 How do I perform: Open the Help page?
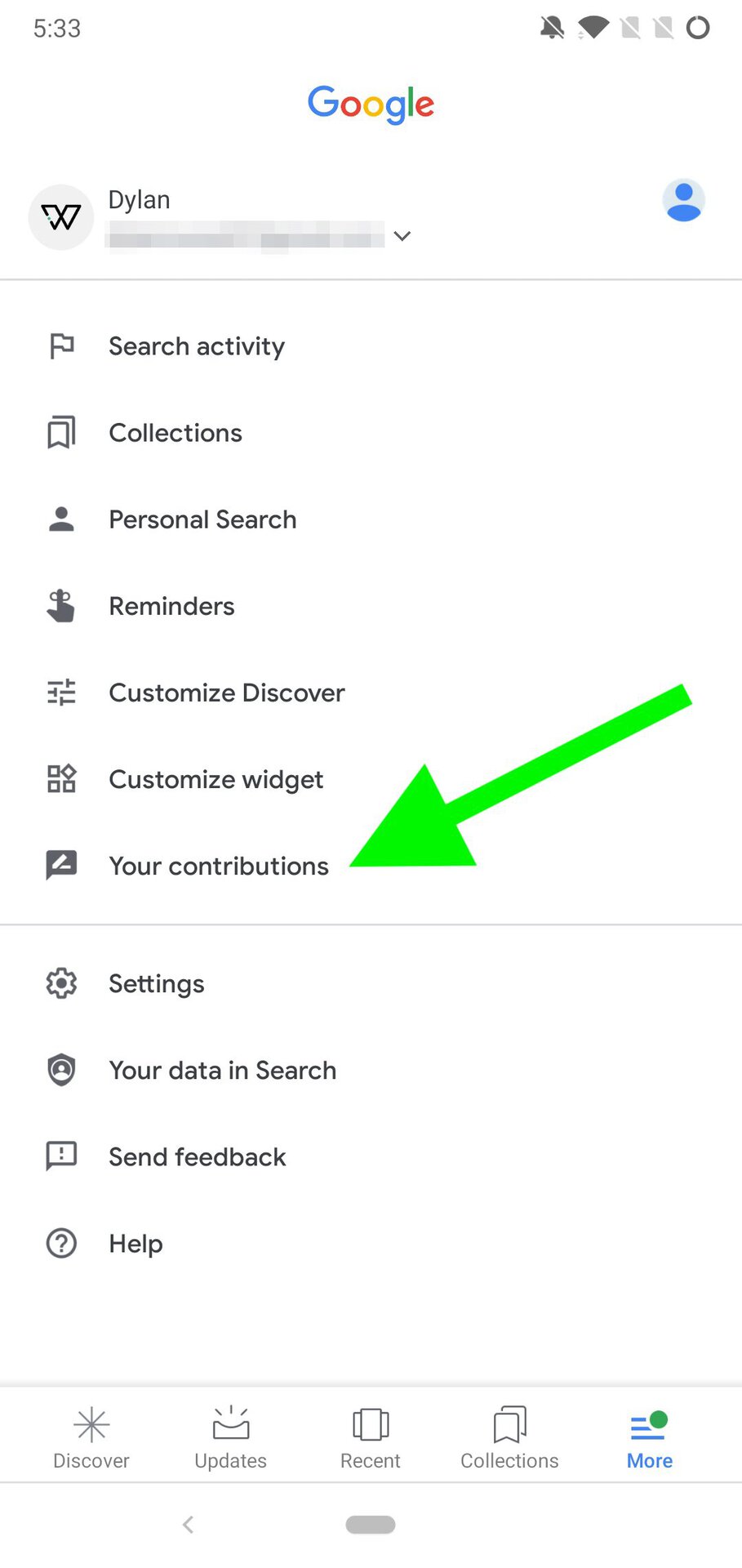pyautogui.click(x=136, y=1243)
